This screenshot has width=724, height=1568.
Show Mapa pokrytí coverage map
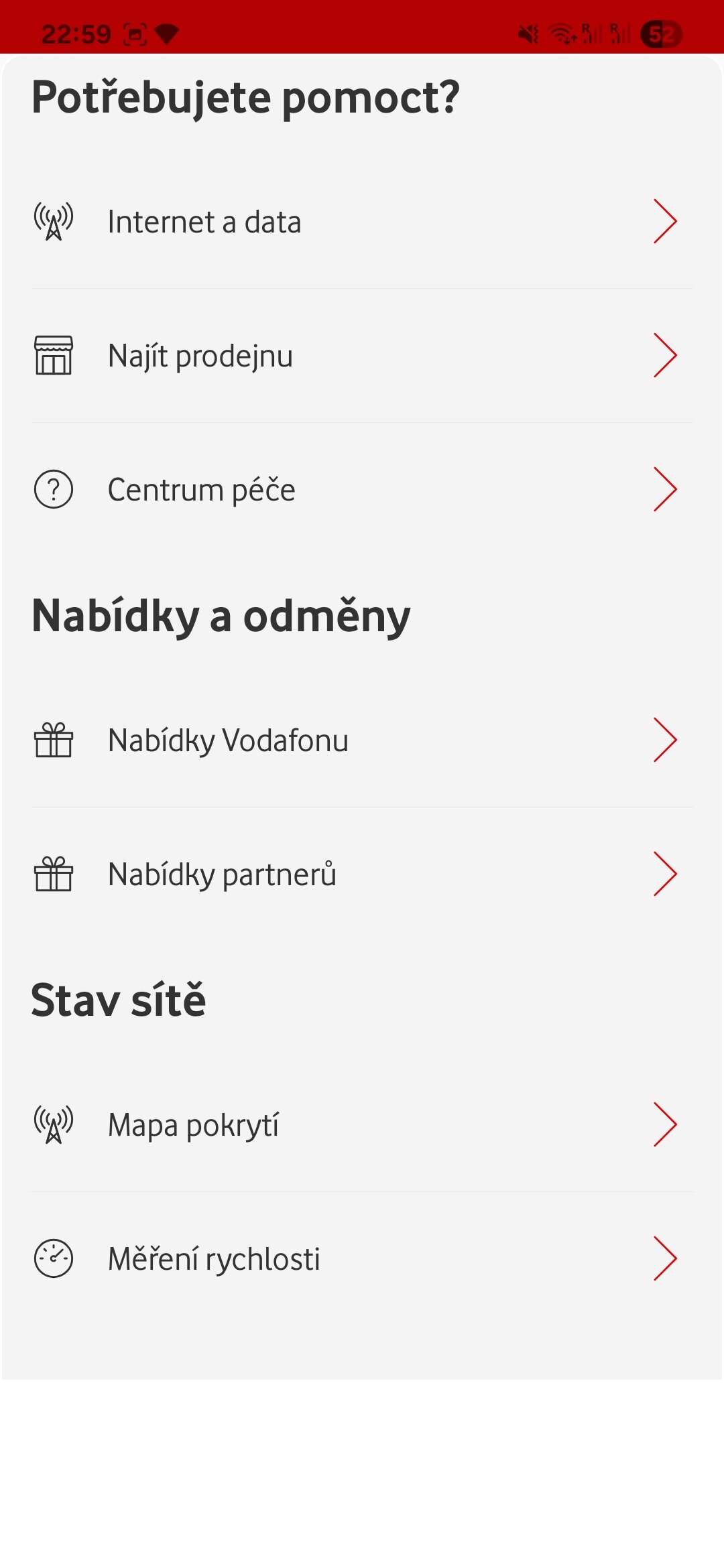(x=362, y=1125)
